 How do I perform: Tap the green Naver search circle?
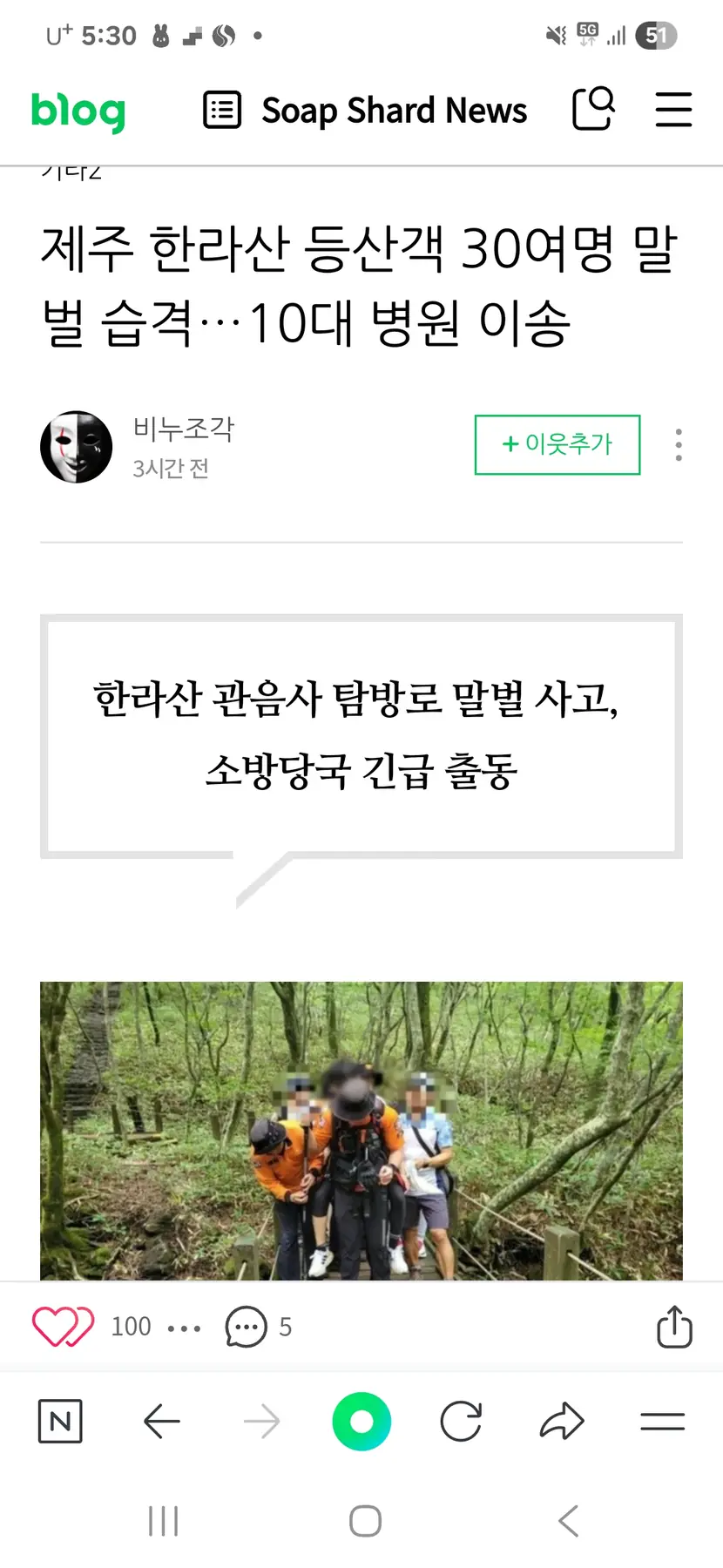[x=361, y=1422]
